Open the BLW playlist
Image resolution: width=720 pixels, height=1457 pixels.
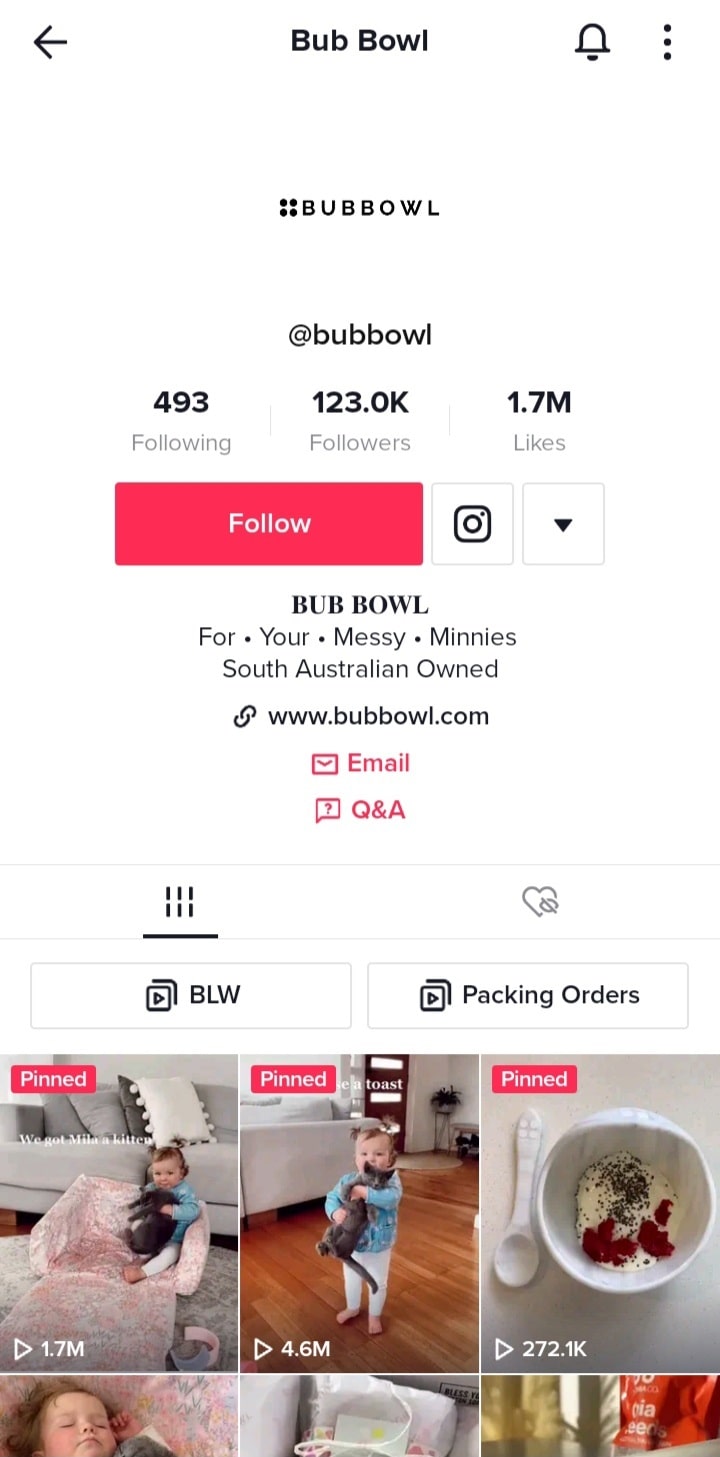pos(191,995)
